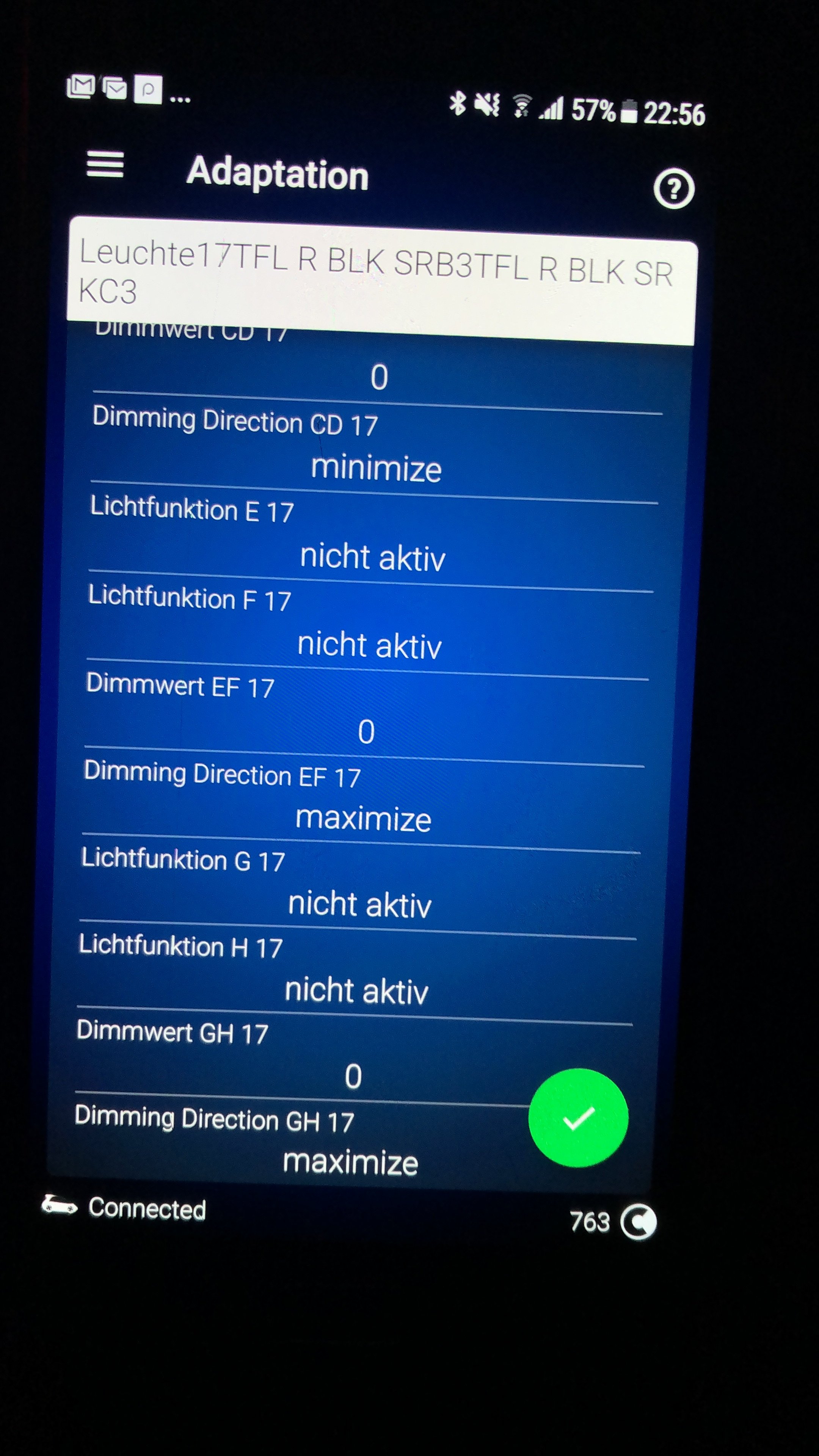
Task: Edit Lichtfunktion H 17 setting
Action: 357,991
